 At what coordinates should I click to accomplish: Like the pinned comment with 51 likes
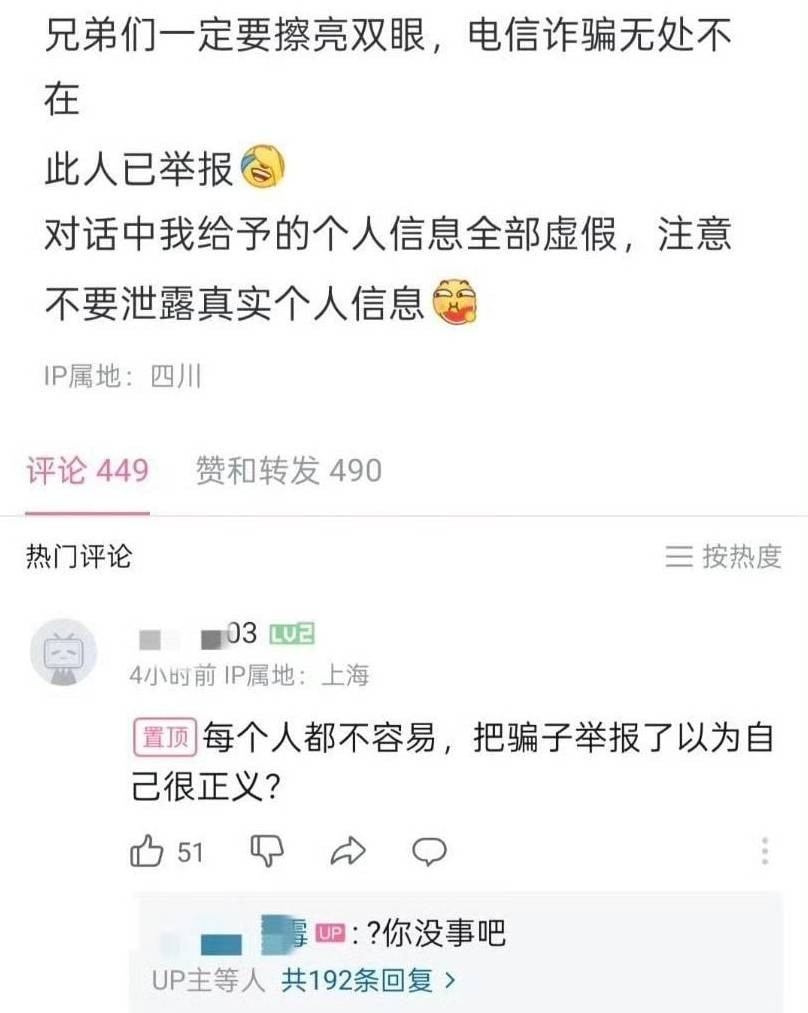(148, 852)
